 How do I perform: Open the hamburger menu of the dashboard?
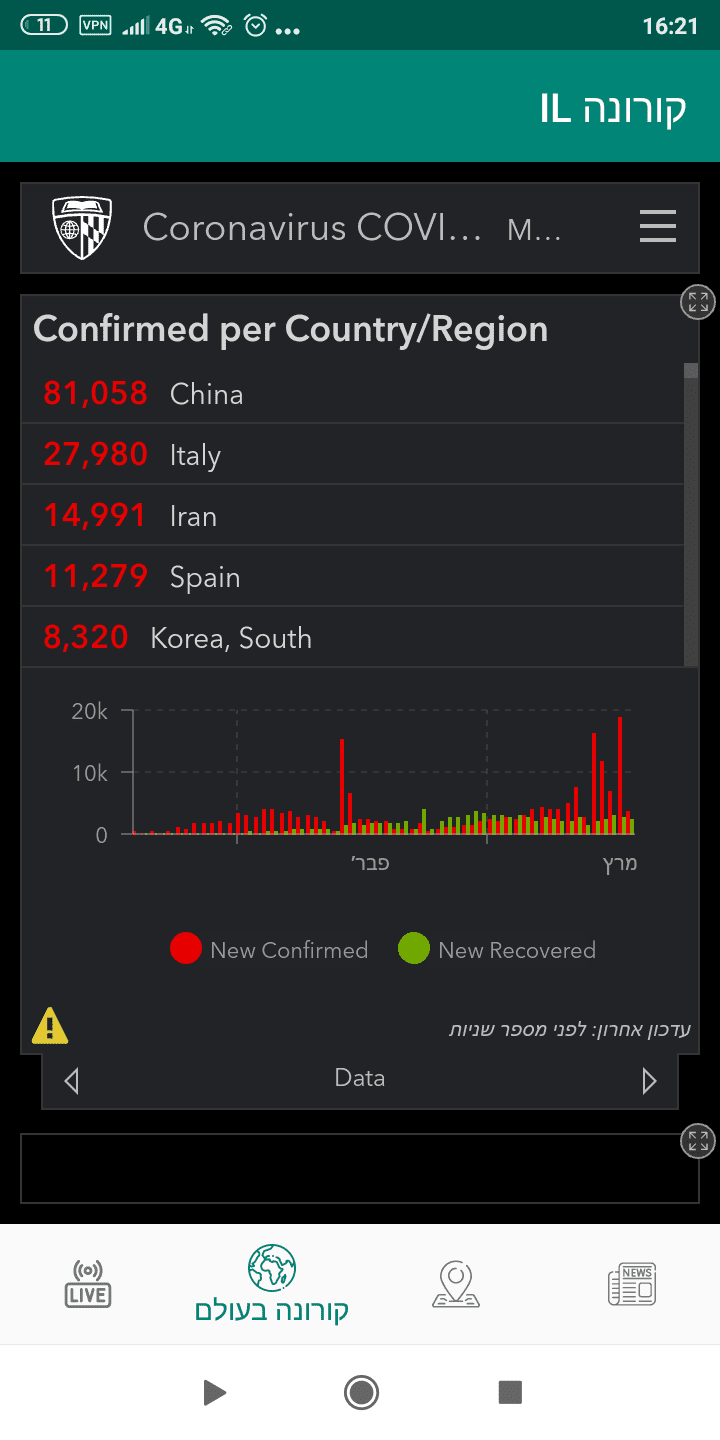[657, 228]
